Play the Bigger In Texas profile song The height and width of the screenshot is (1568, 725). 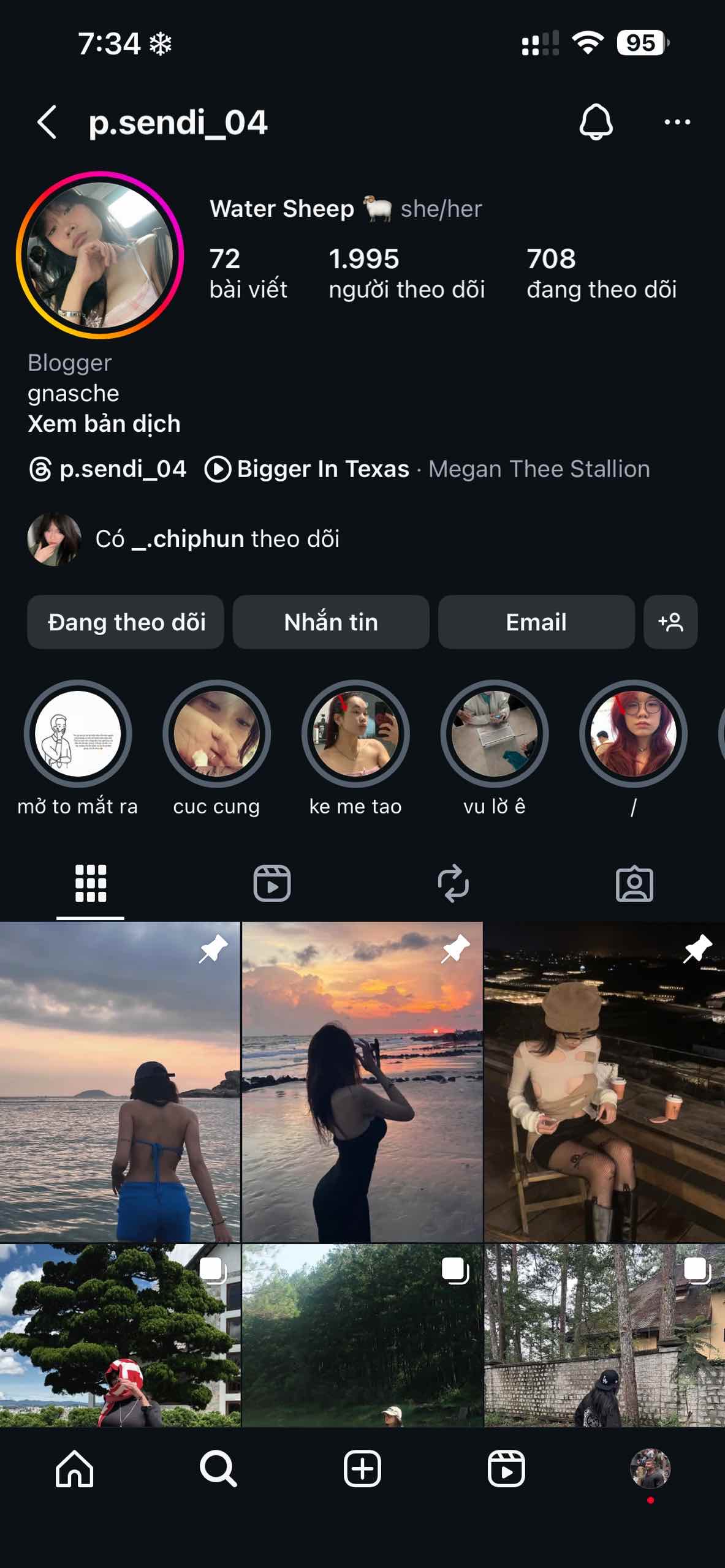(323, 469)
